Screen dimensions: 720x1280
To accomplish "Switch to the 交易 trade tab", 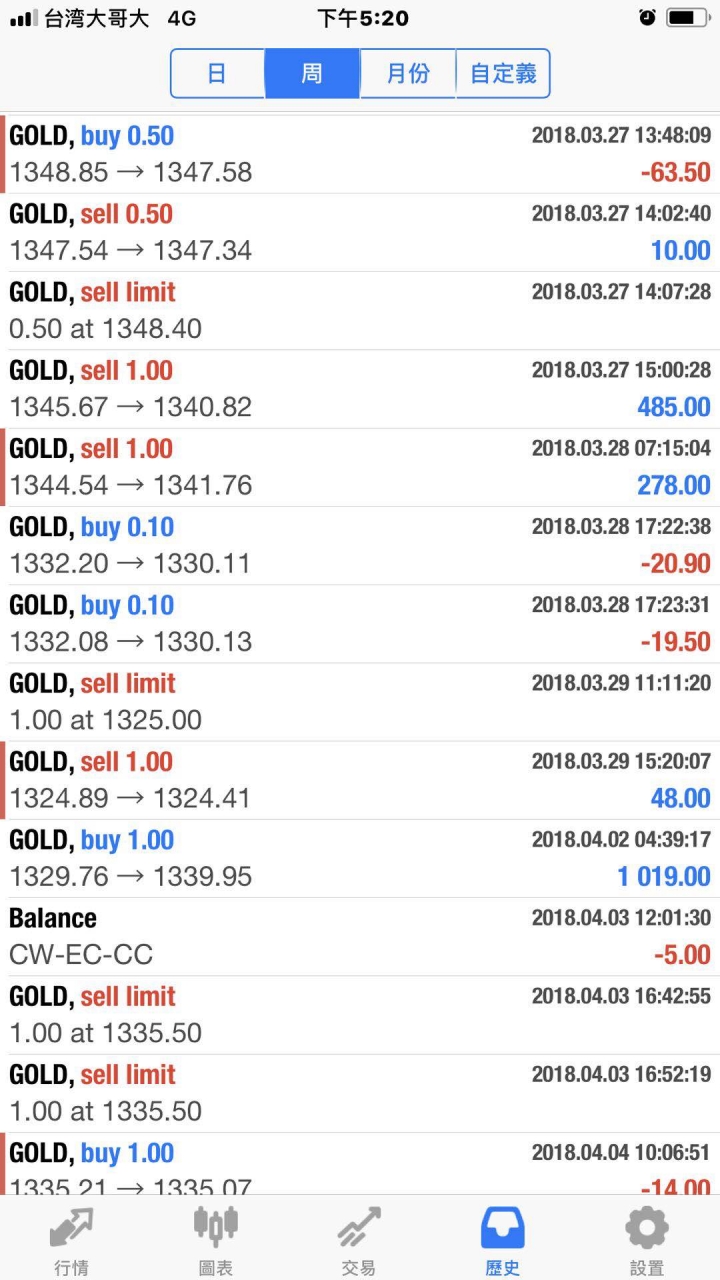I will [359, 1239].
